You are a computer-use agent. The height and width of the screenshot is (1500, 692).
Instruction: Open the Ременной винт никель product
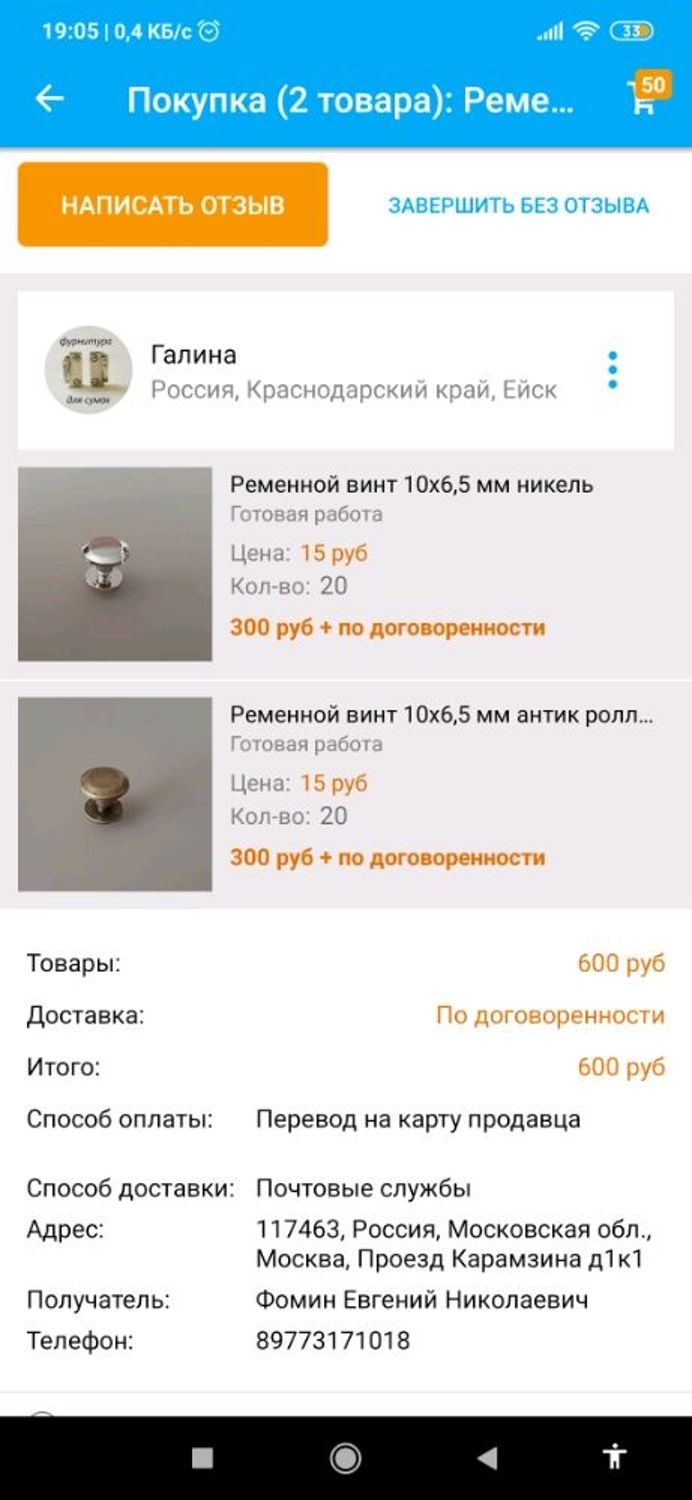tap(346, 565)
